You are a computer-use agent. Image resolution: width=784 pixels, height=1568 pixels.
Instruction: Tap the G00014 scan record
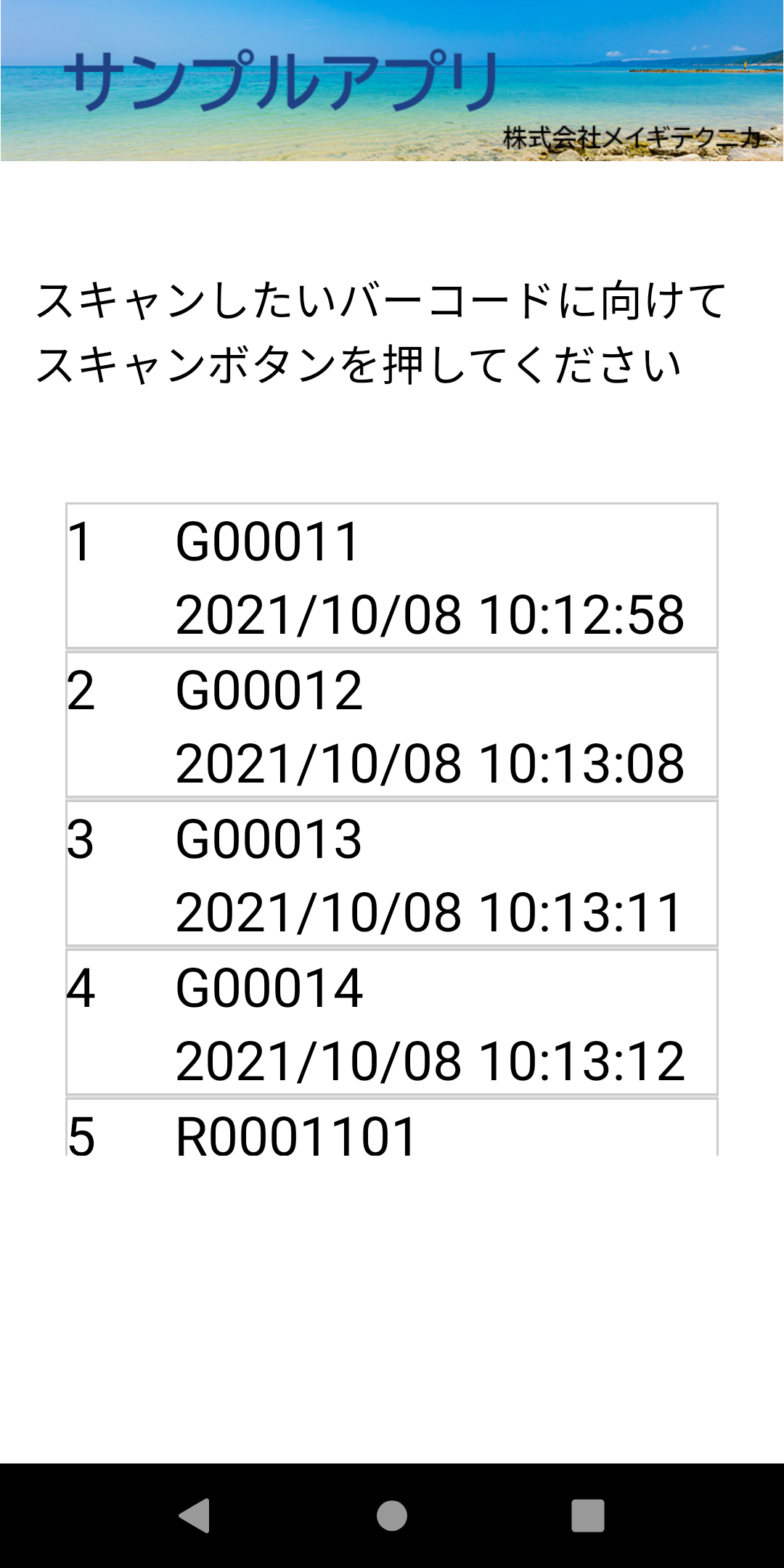coord(392,1022)
